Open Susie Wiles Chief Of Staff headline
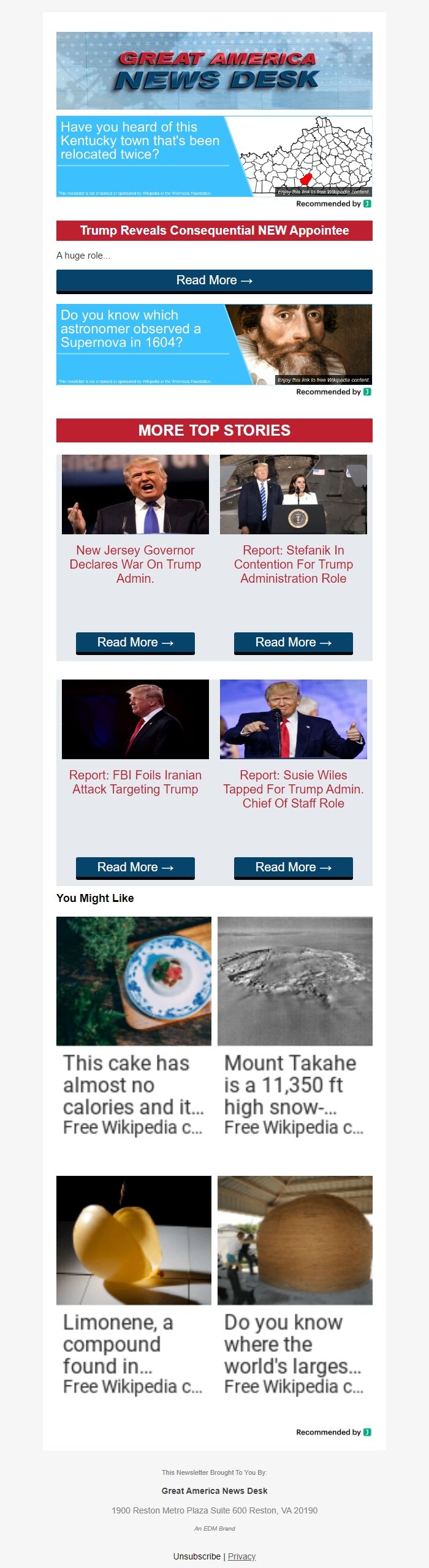429x1568 pixels. click(x=293, y=789)
